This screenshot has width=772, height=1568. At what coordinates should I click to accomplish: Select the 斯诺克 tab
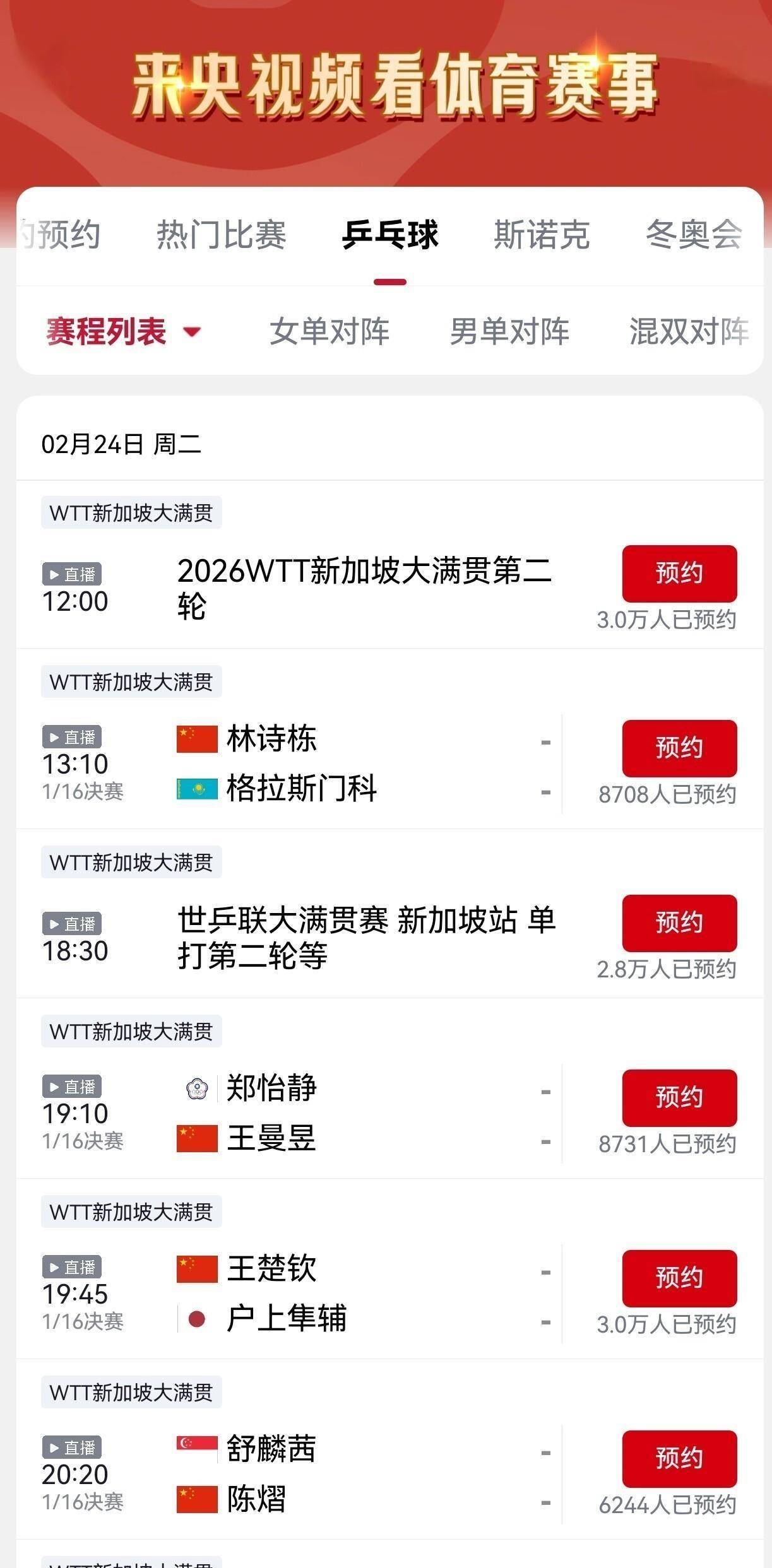[x=542, y=235]
